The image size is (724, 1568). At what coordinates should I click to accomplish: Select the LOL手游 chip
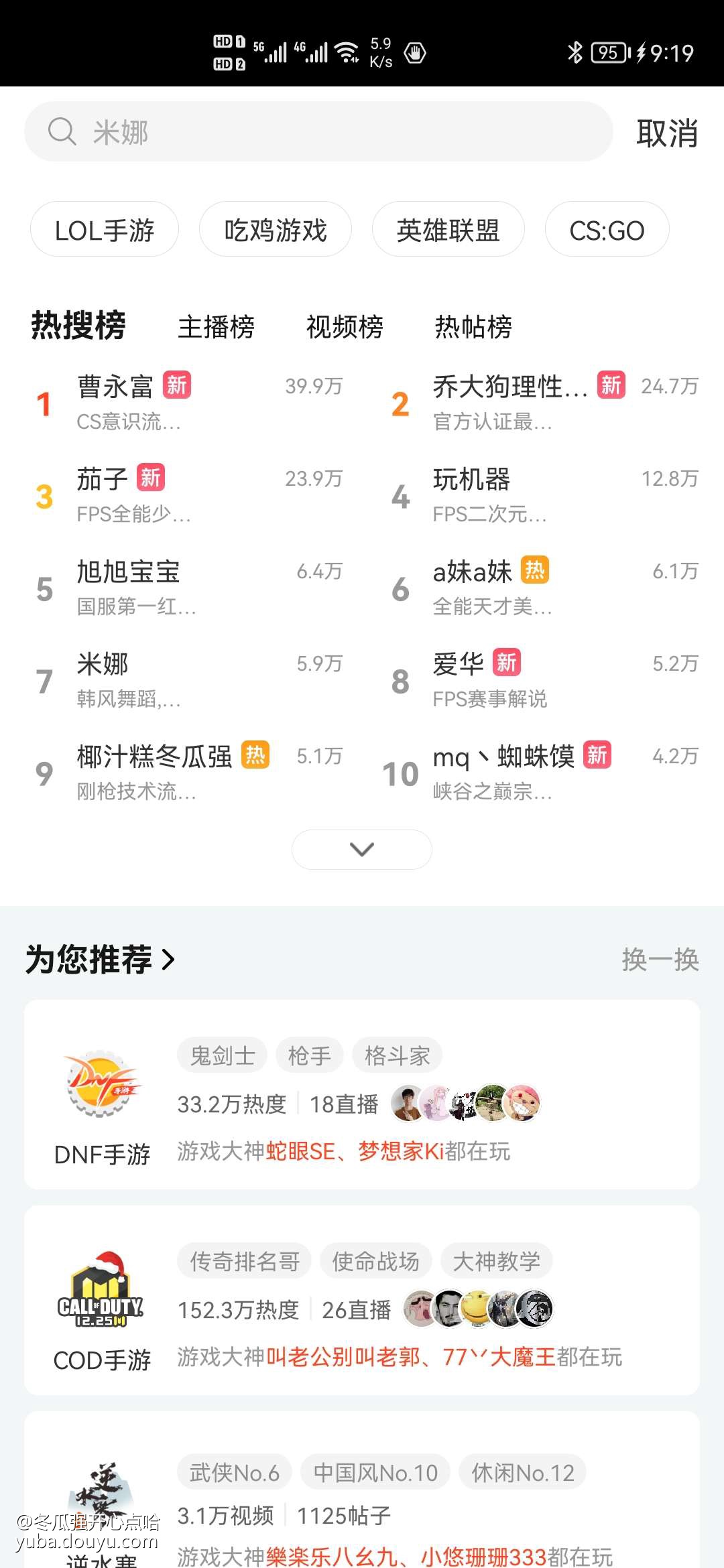(105, 230)
